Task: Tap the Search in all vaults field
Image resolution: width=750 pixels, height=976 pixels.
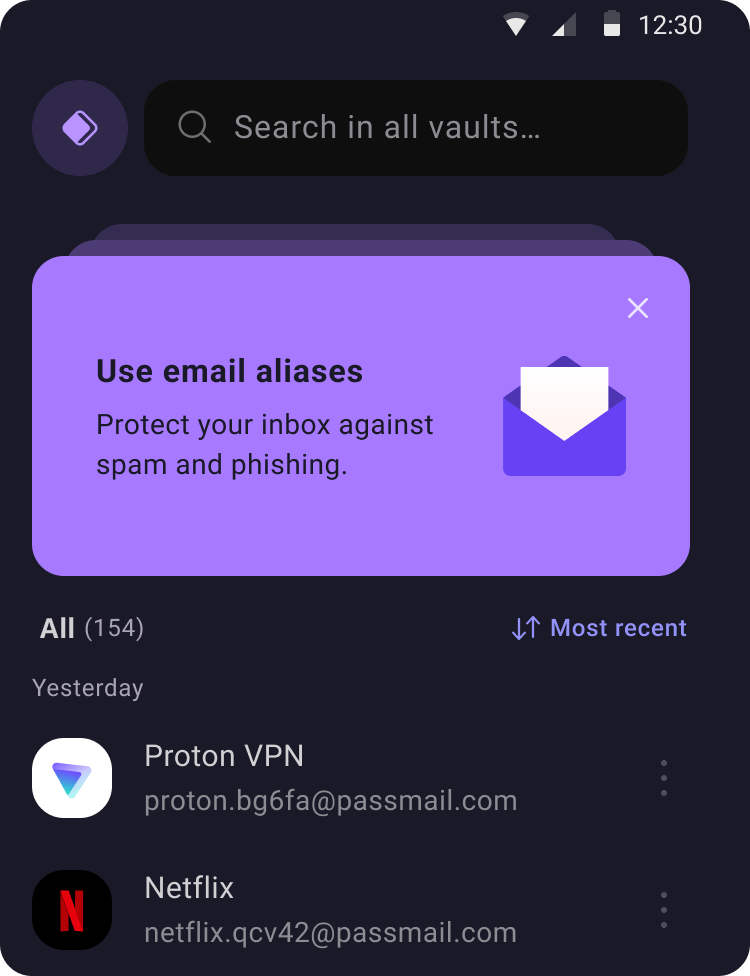Action: [x=415, y=128]
